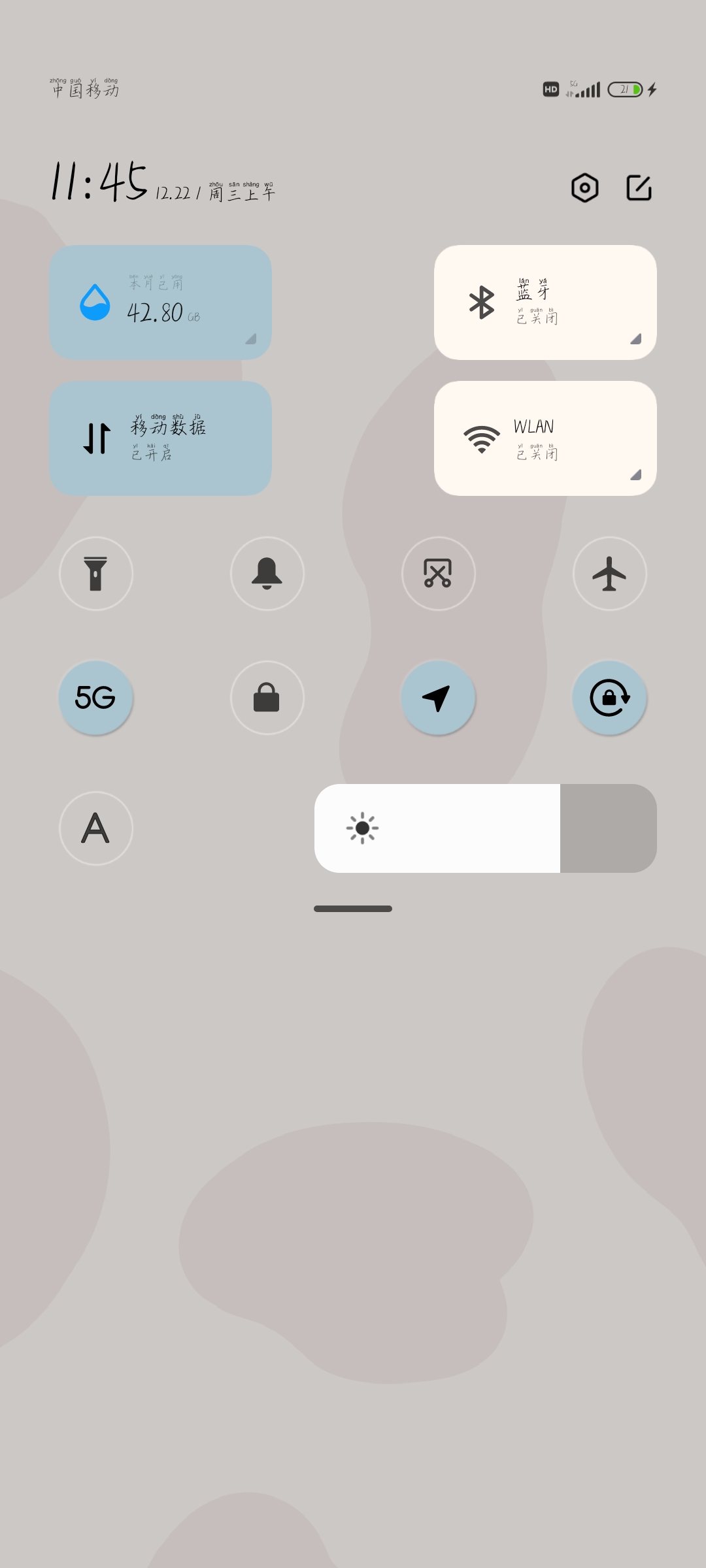Open settings via the hexagon gear icon
This screenshot has height=1568, width=706.
584,188
